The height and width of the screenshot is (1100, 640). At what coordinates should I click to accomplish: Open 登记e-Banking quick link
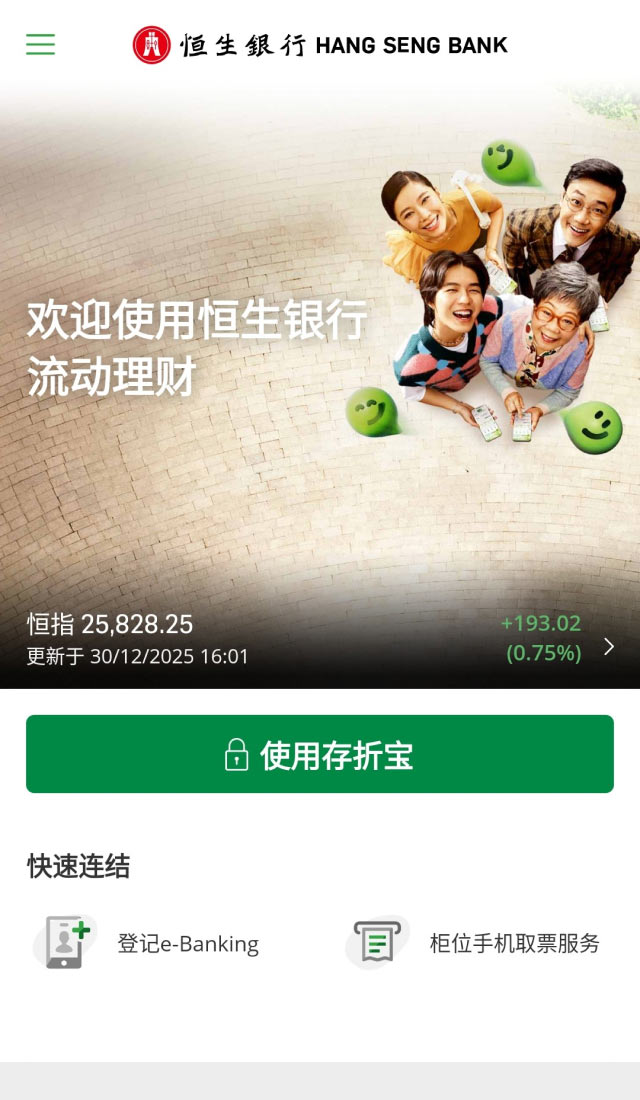tap(150, 943)
